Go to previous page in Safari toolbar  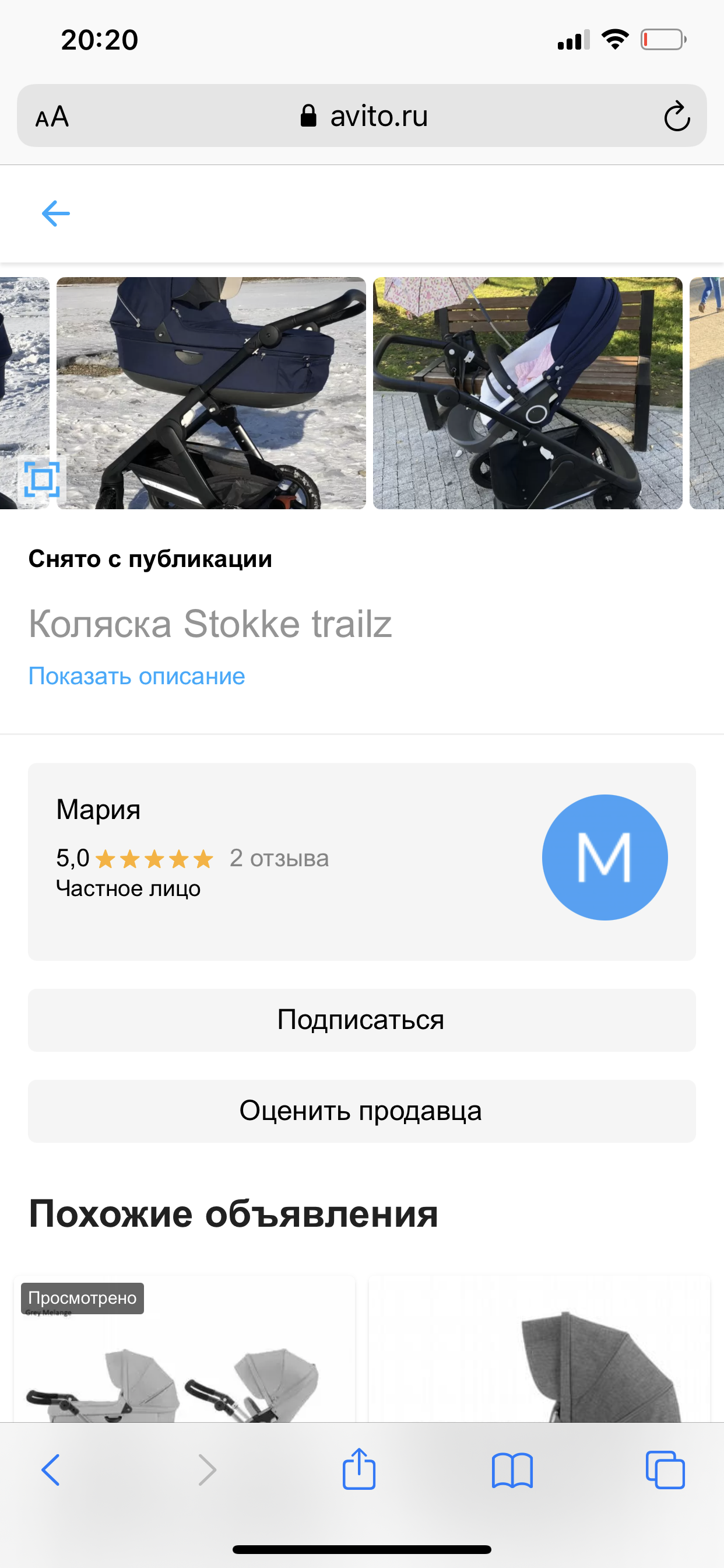51,1470
